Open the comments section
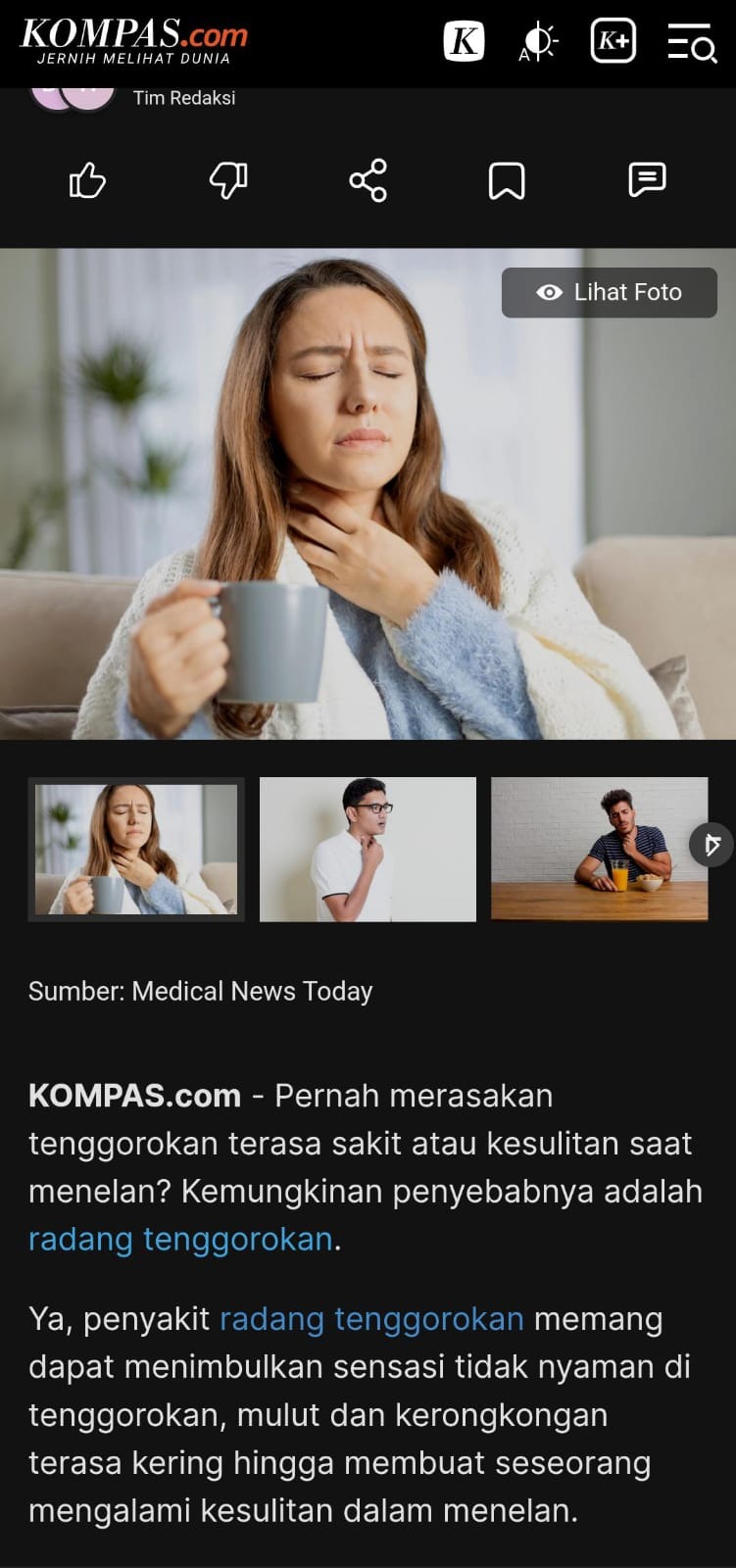This screenshot has height=1568, width=736. point(647,180)
